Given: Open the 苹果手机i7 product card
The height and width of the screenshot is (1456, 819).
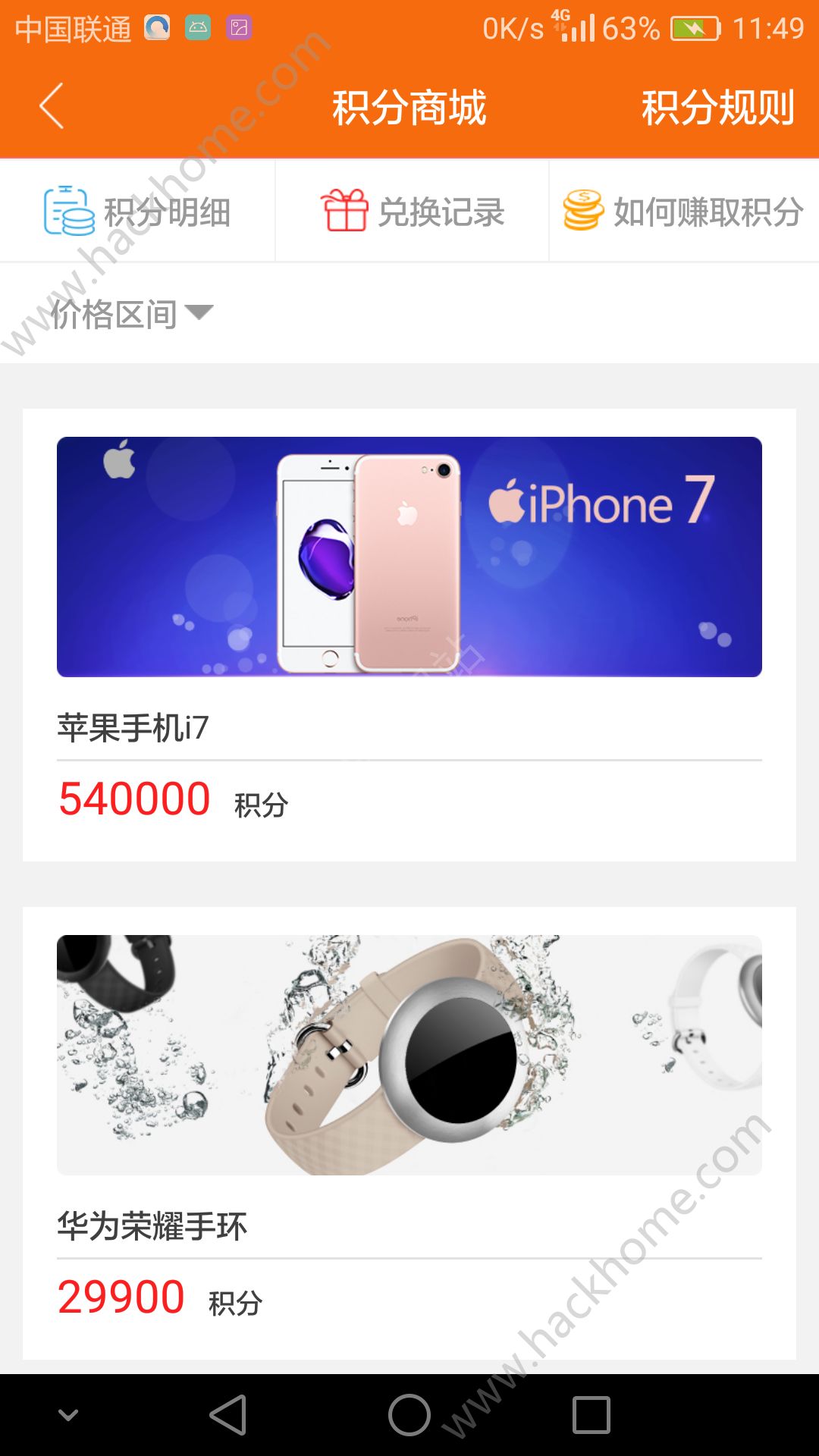Looking at the screenshot, I should pos(409,635).
